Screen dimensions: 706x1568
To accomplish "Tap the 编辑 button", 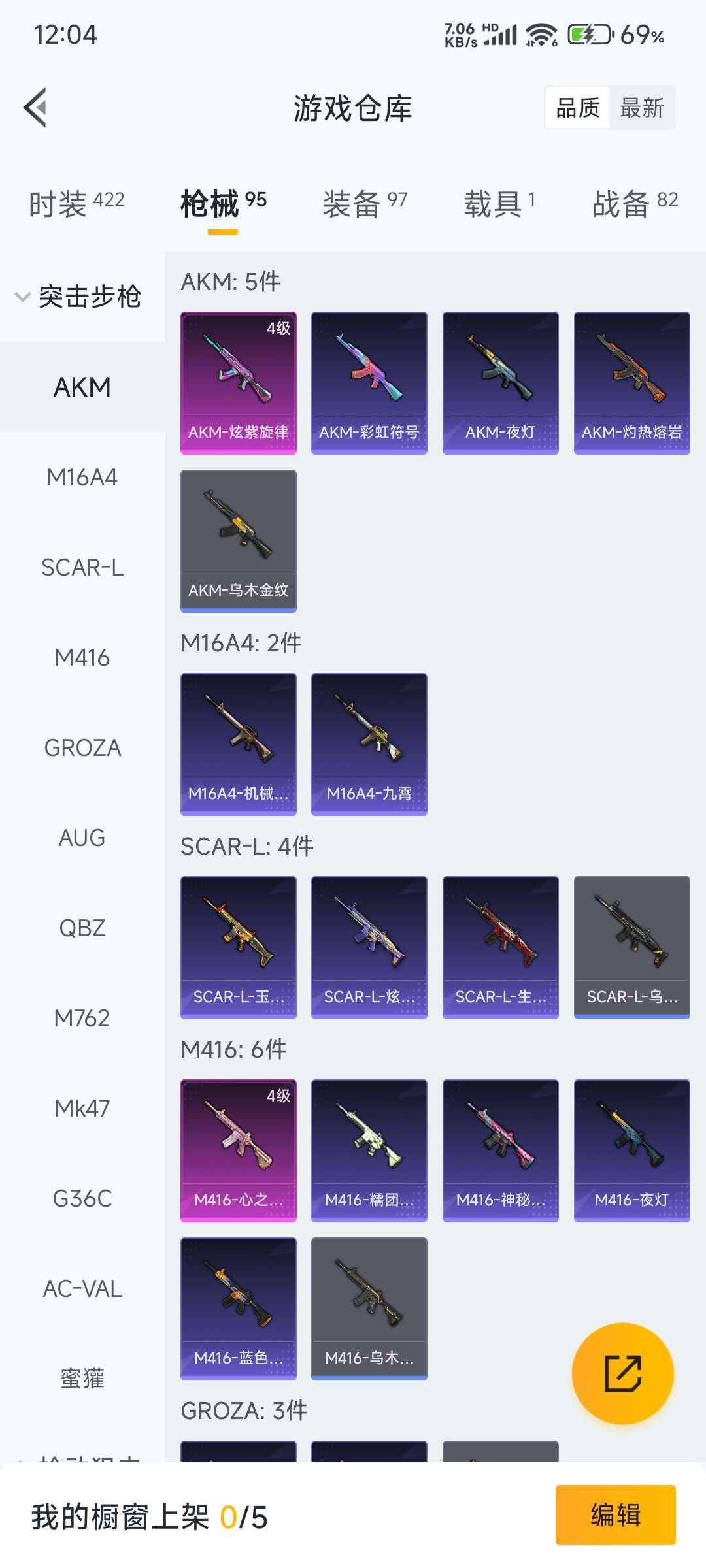I will [615, 1514].
